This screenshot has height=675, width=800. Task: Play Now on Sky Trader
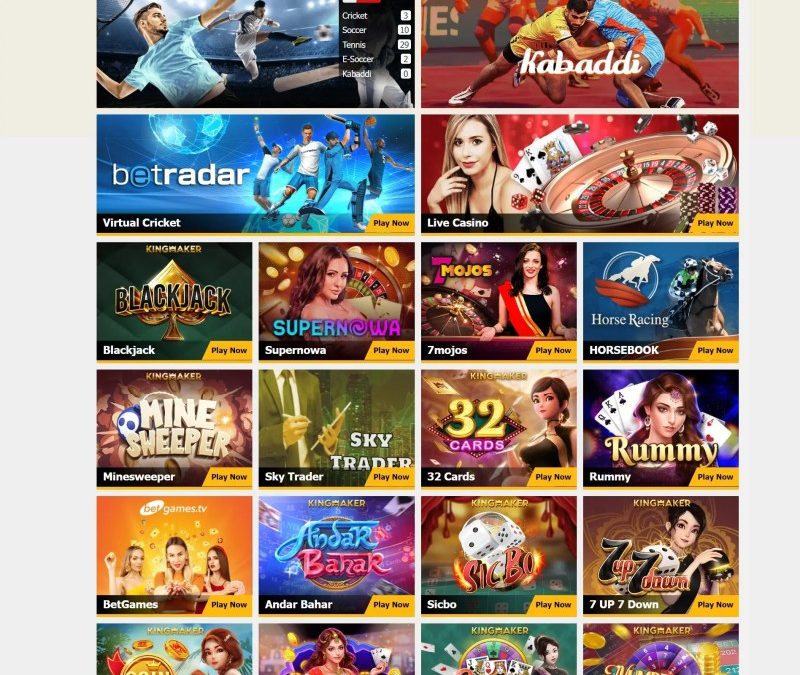pos(391,477)
